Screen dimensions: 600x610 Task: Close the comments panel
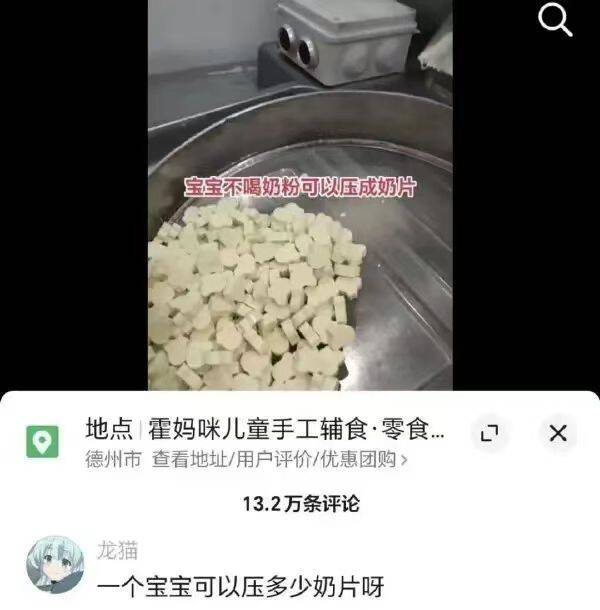point(558,433)
